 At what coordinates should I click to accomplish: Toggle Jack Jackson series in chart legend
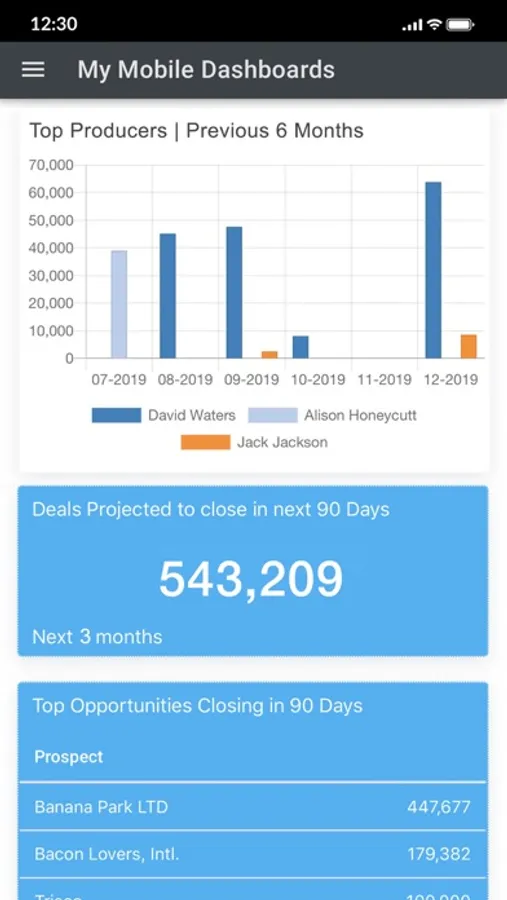[254, 442]
